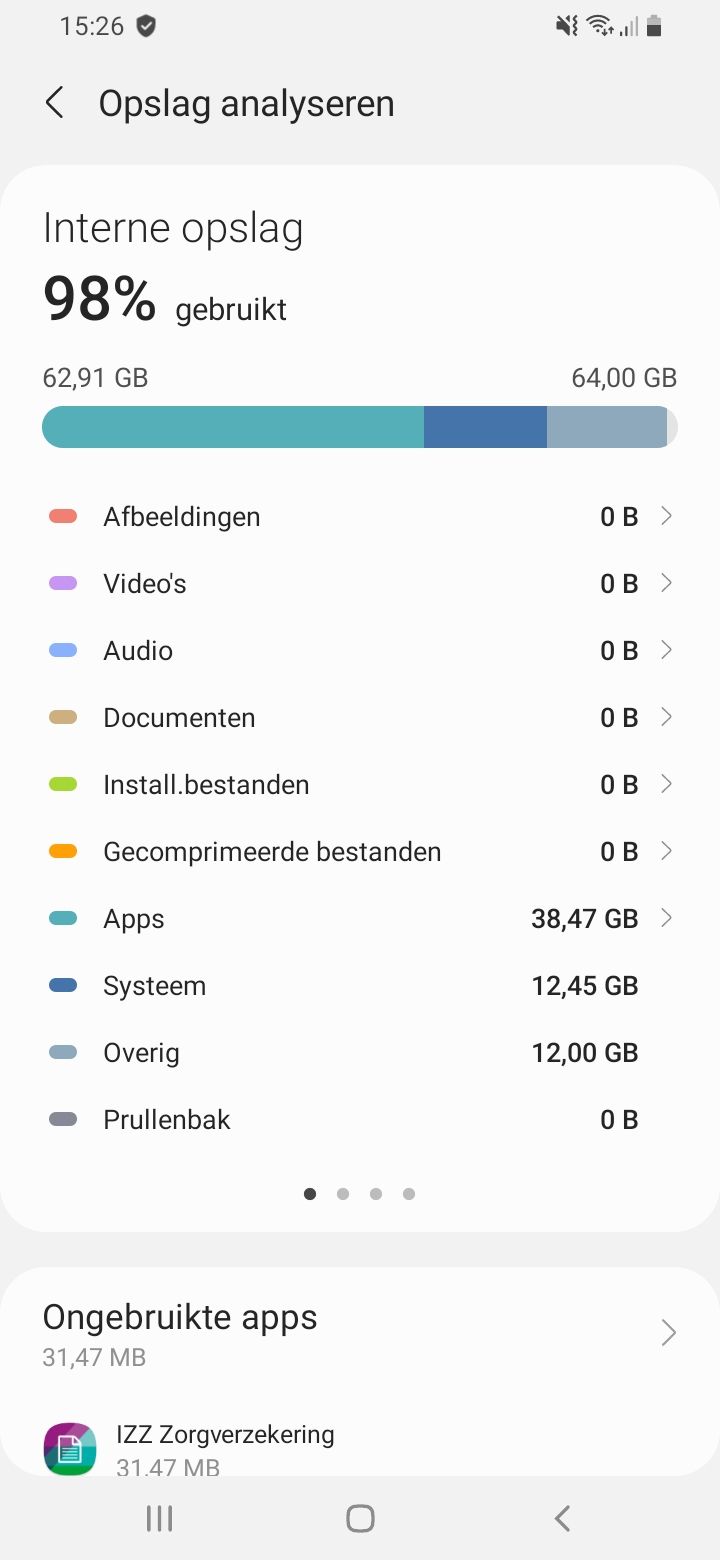
Task: Expand the Gecomprimeerde bestanden row
Action: (667, 851)
